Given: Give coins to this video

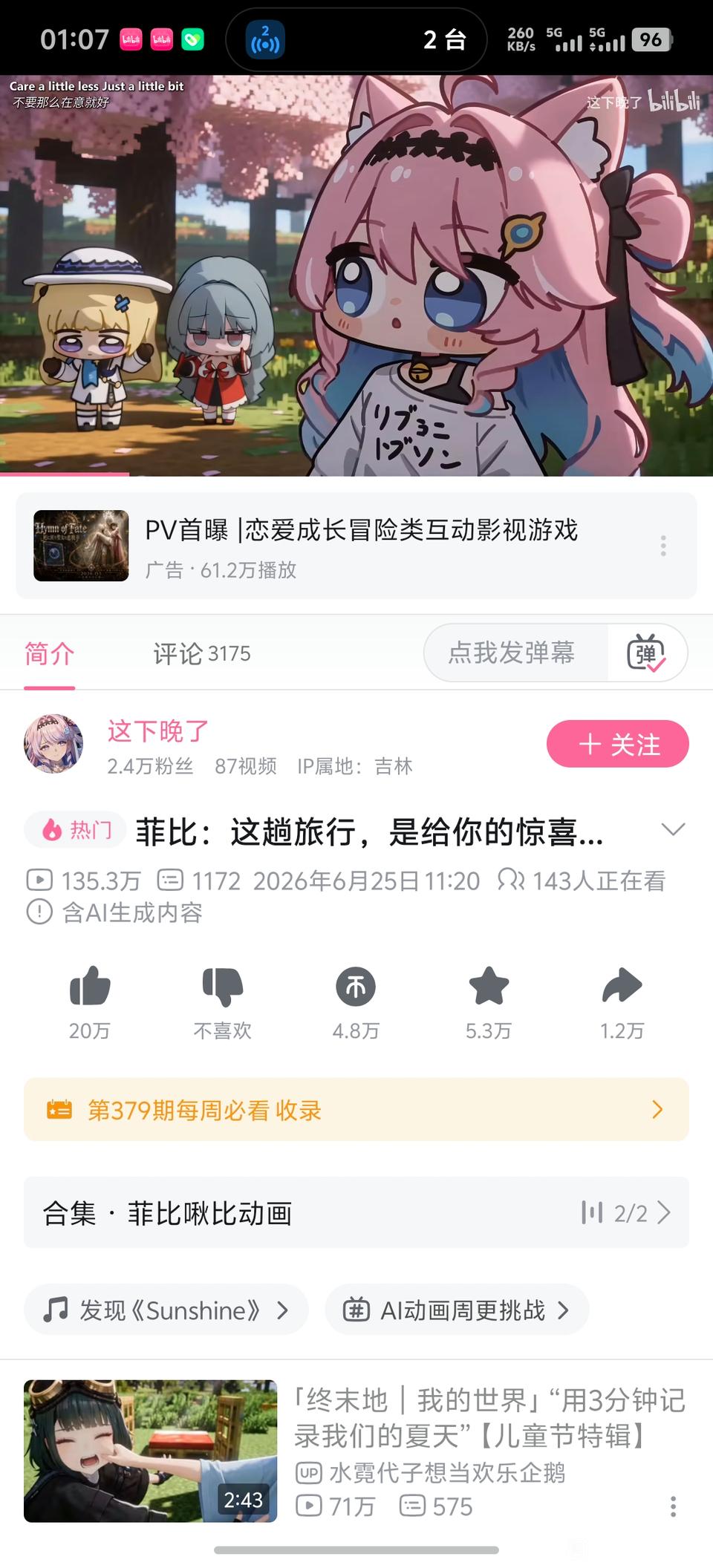Looking at the screenshot, I should pos(356,986).
